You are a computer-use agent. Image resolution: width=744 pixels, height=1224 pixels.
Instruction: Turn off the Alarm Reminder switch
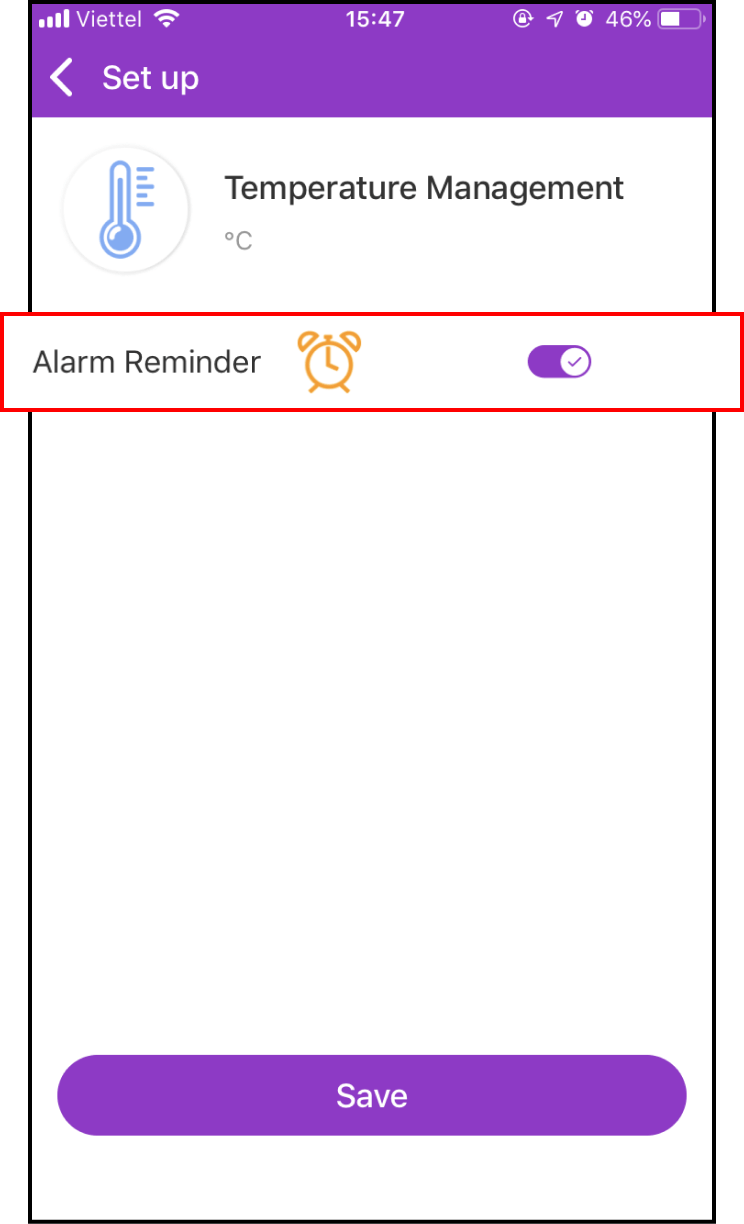click(x=560, y=362)
